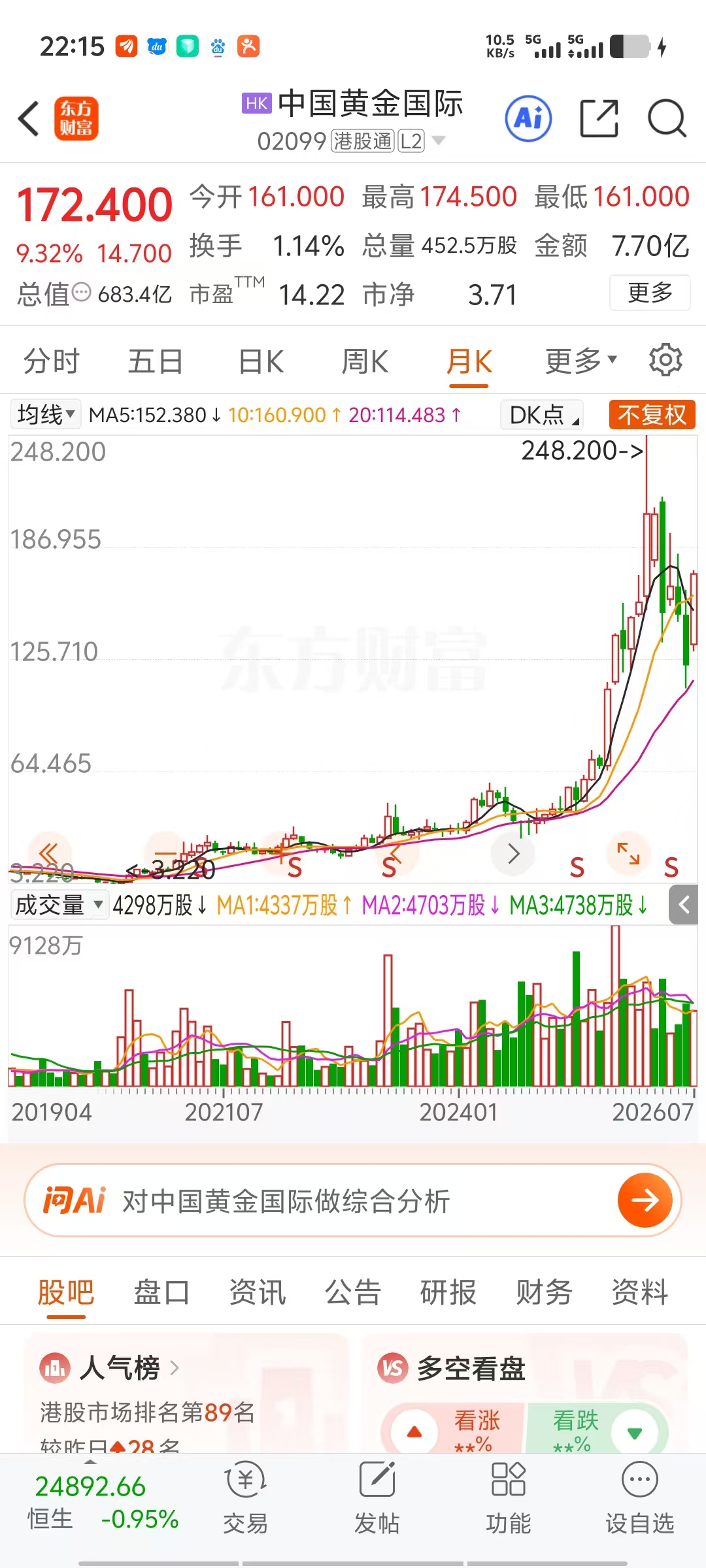Switch to the 研报 tab
Screen dimensions: 706x1568
pos(448,1292)
